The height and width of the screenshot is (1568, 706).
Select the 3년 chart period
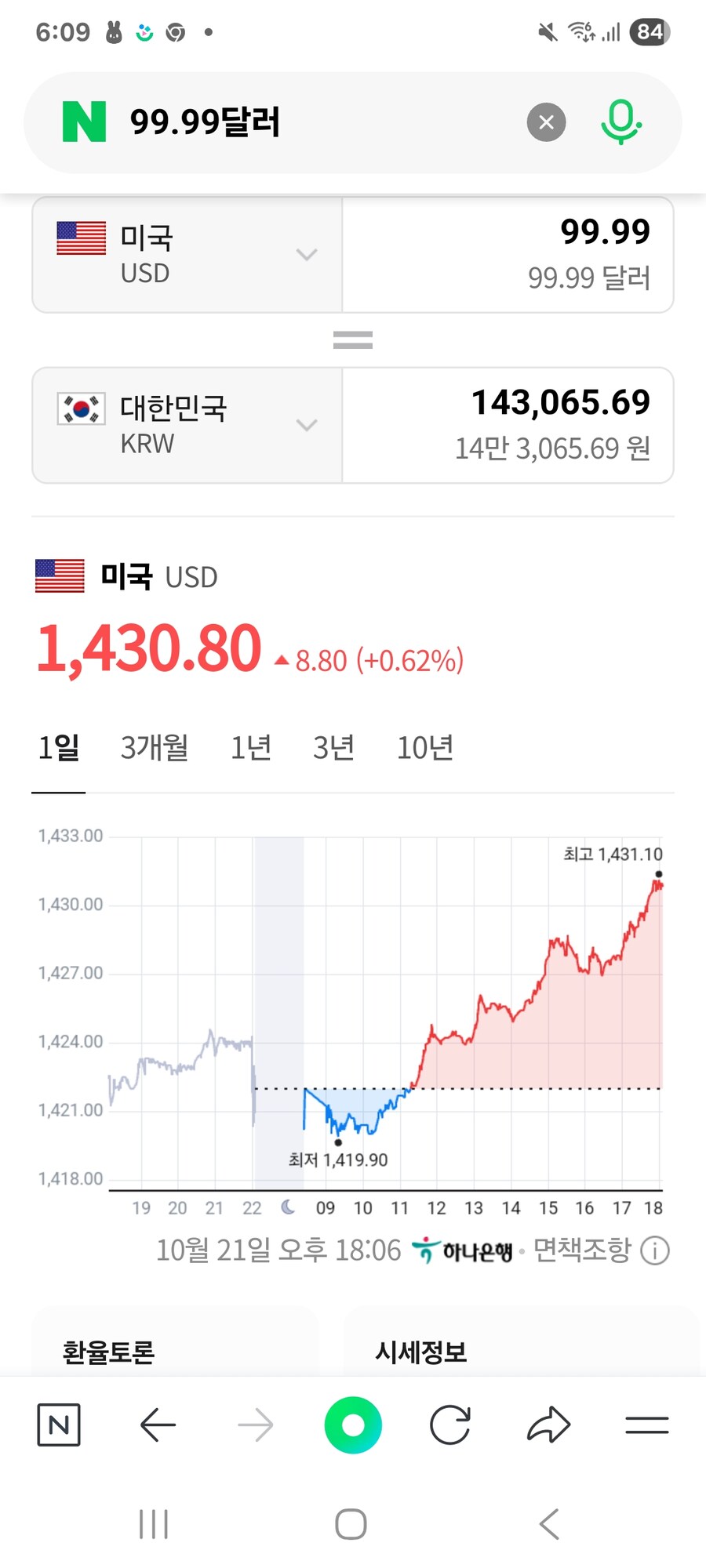click(x=333, y=747)
